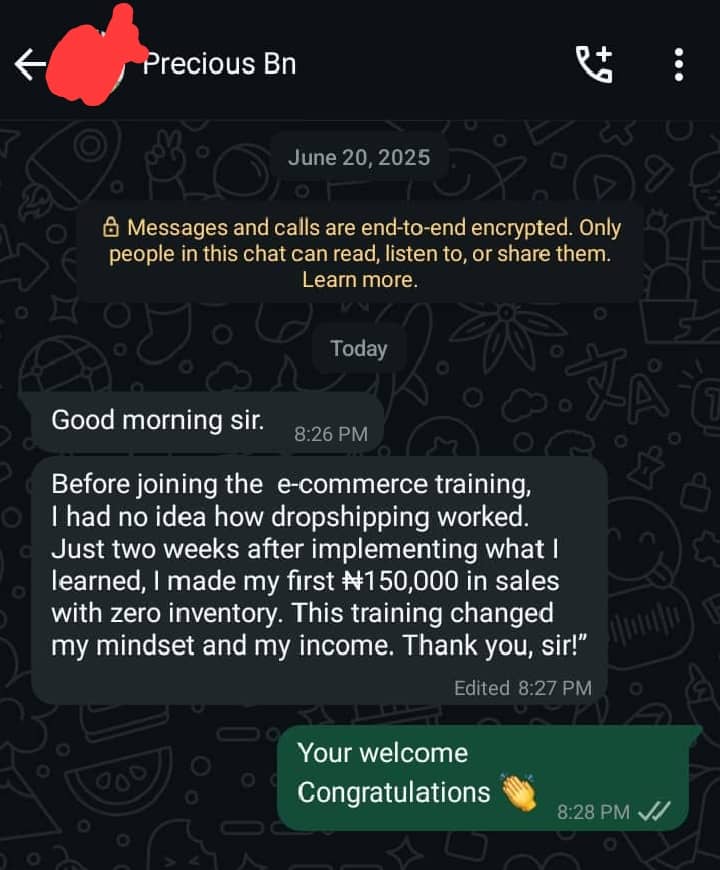Open the three-dot overflow menu
Image resolution: width=720 pixels, height=870 pixels.
679,65
